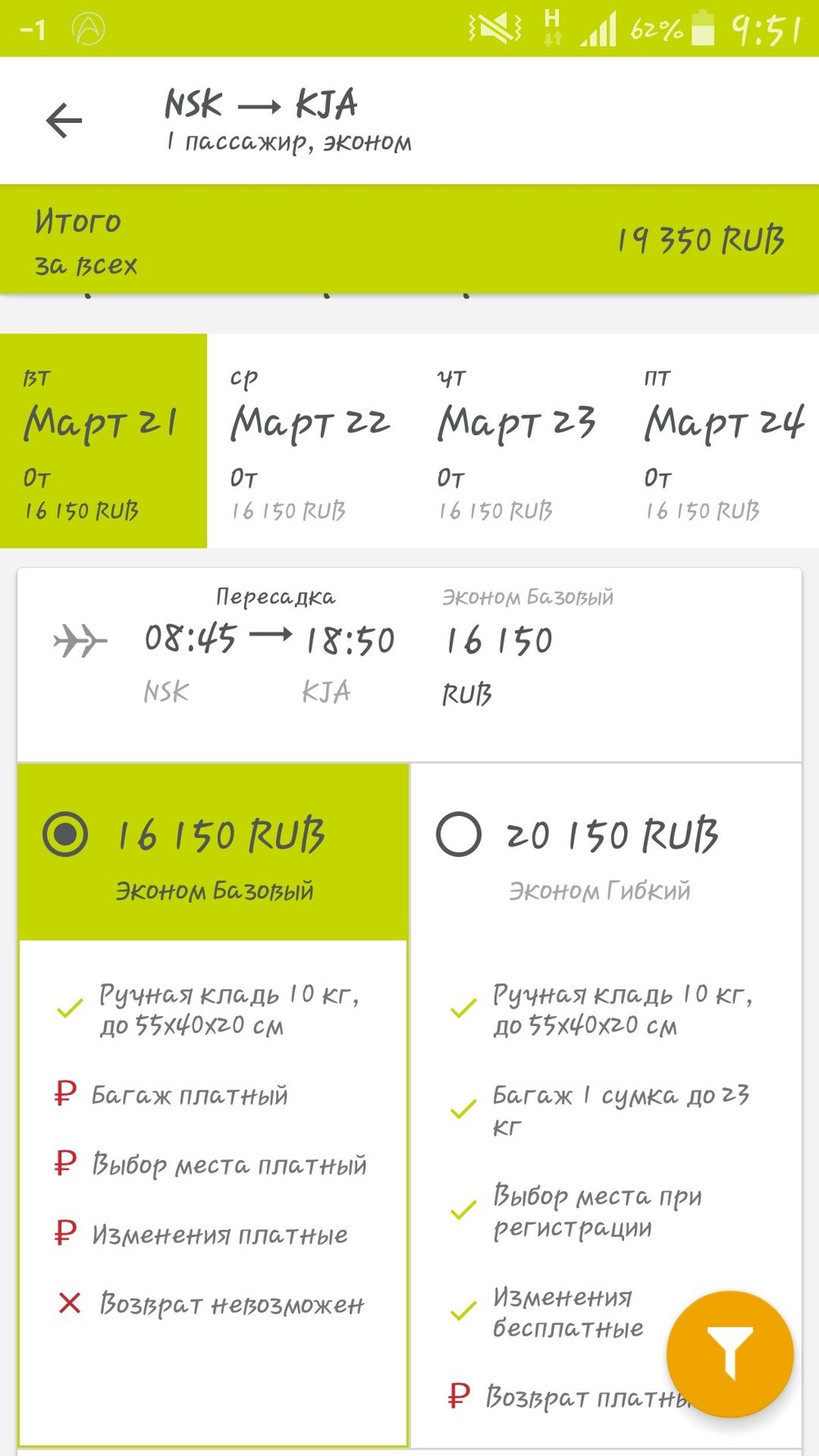The height and width of the screenshot is (1456, 819).
Task: Switch to the Март 24 date tab
Action: pyautogui.click(x=721, y=441)
